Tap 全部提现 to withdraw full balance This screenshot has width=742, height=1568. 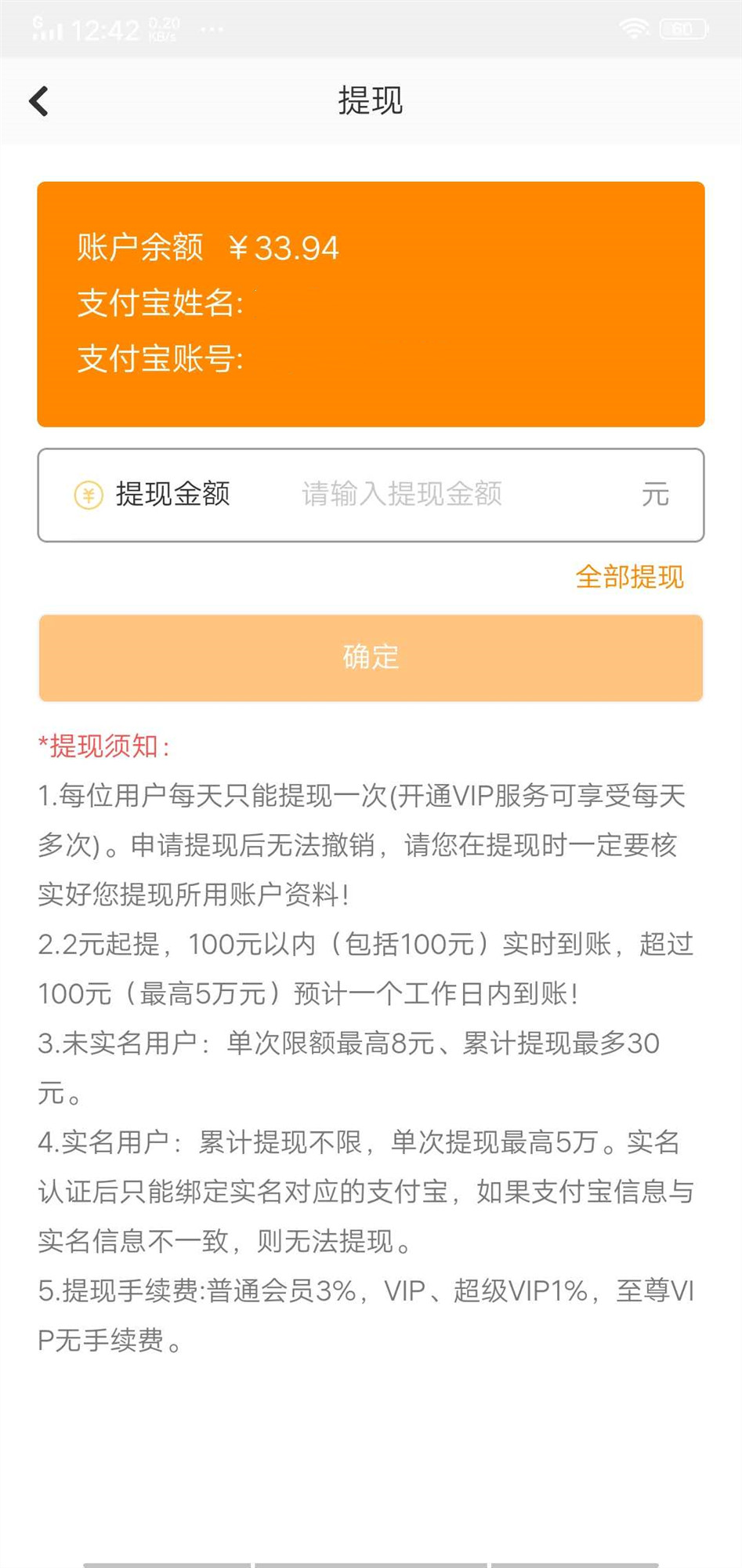(631, 578)
